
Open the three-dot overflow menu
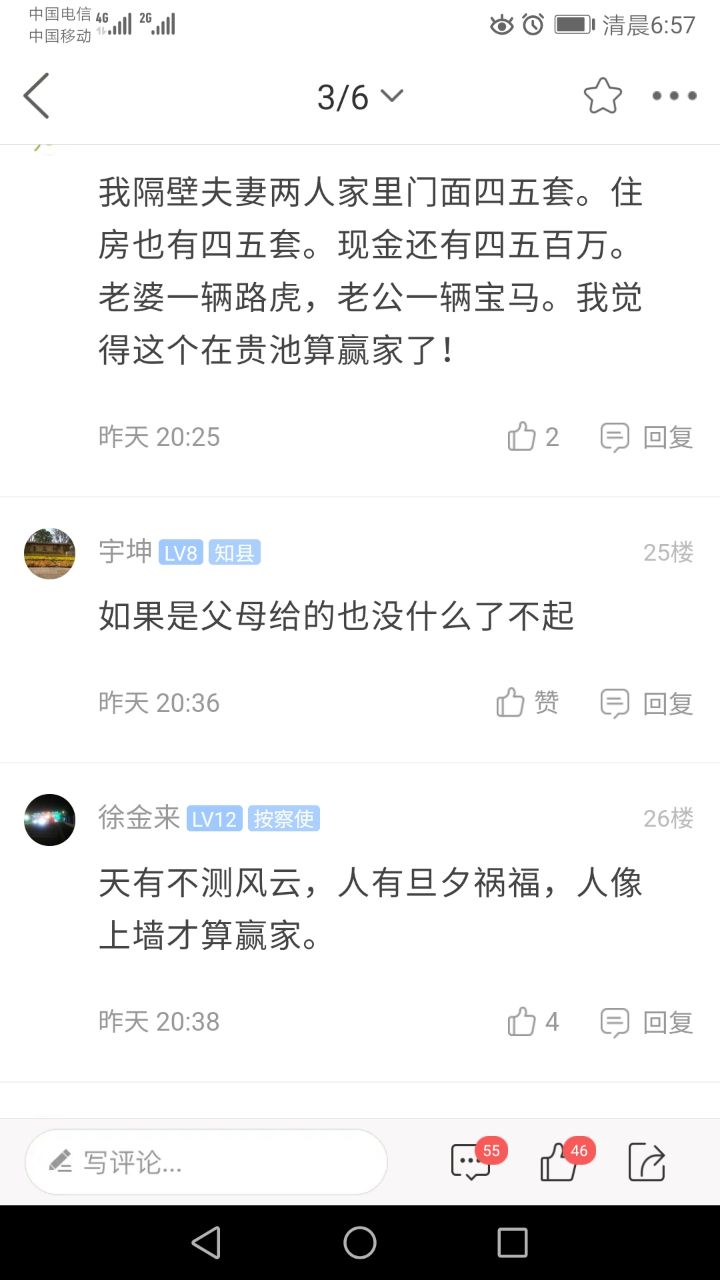pyautogui.click(x=674, y=96)
